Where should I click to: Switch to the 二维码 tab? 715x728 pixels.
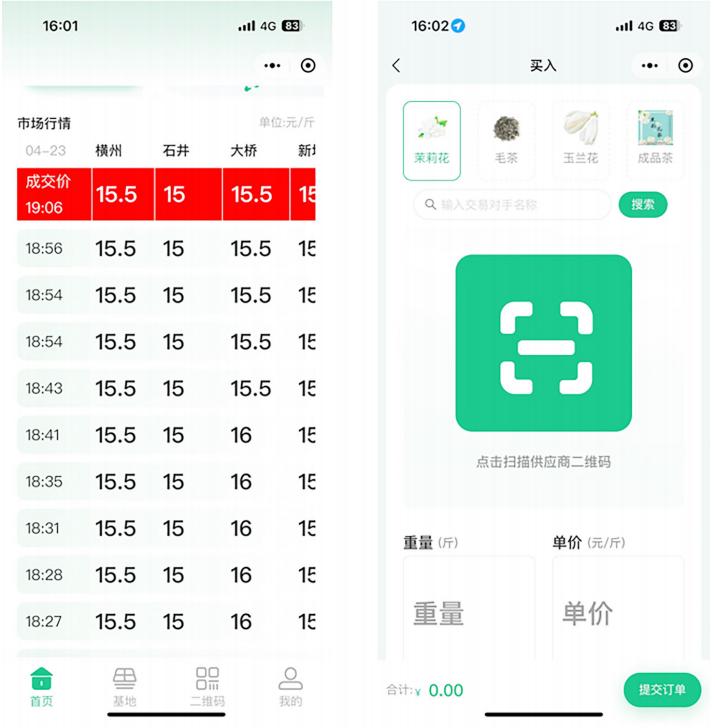coord(207,687)
